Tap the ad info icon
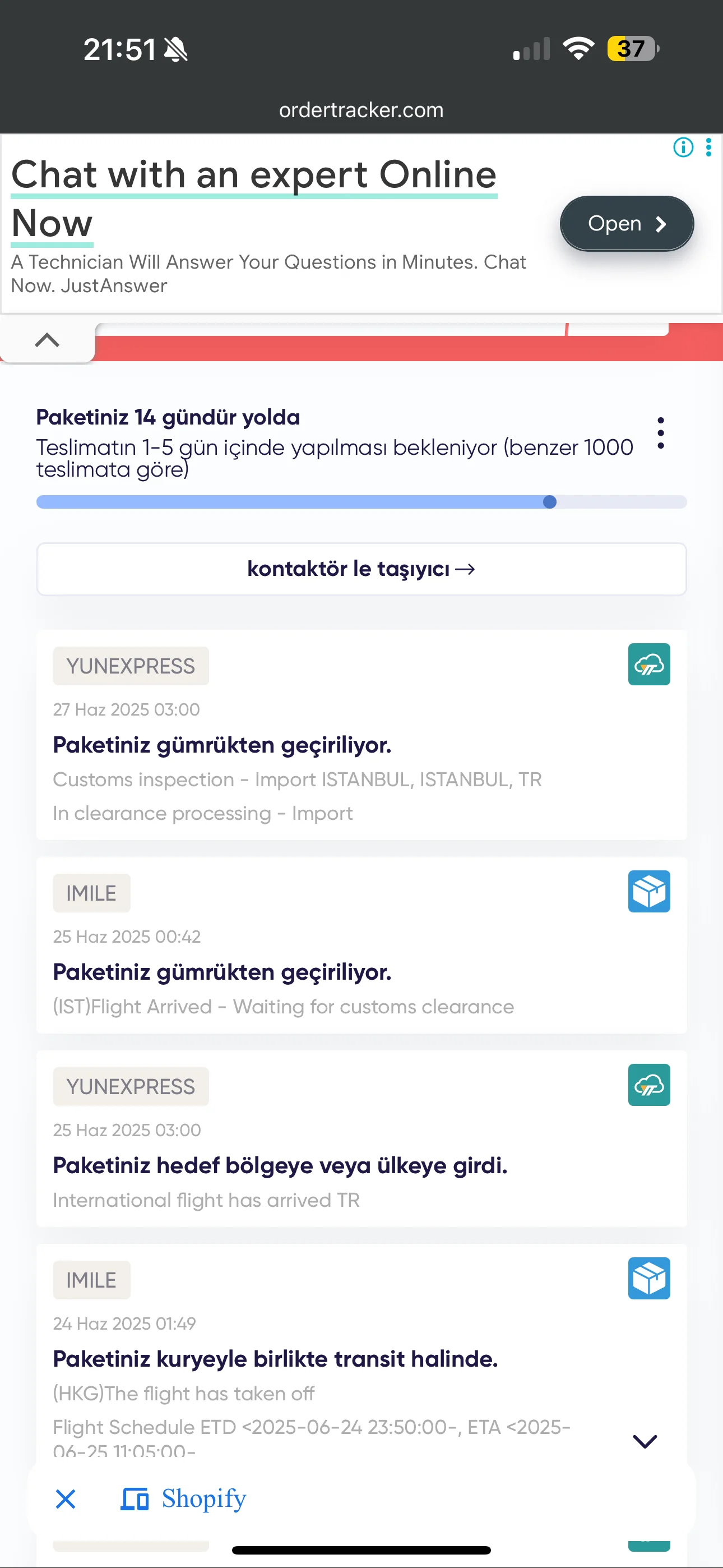Screen dimensions: 723x1568 coord(683,147)
